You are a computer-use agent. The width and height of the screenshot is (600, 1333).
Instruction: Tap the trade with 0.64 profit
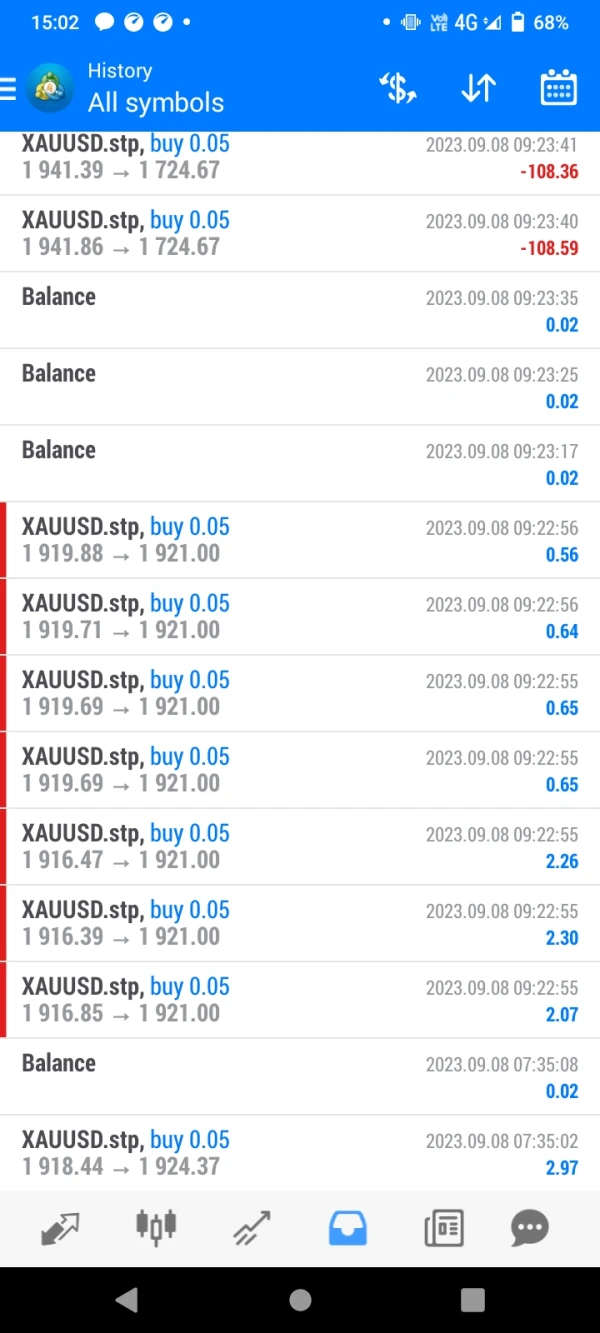(300, 617)
